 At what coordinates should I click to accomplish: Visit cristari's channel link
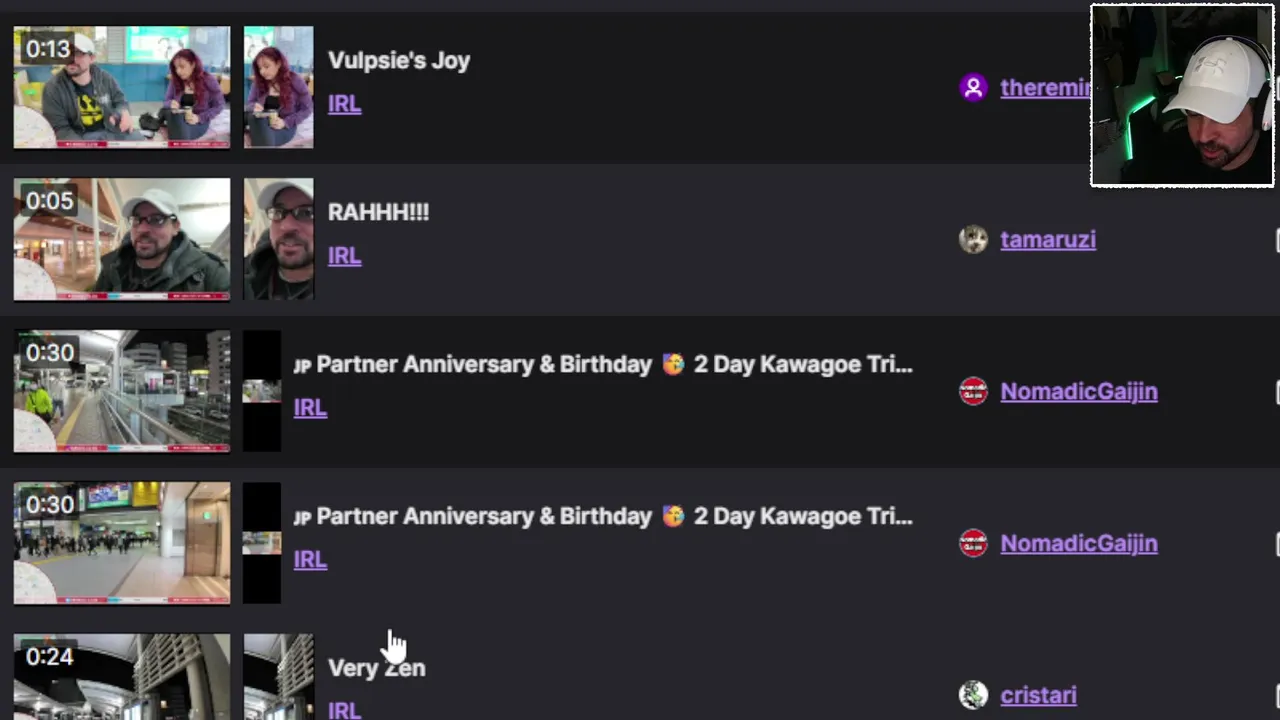[x=1038, y=695]
